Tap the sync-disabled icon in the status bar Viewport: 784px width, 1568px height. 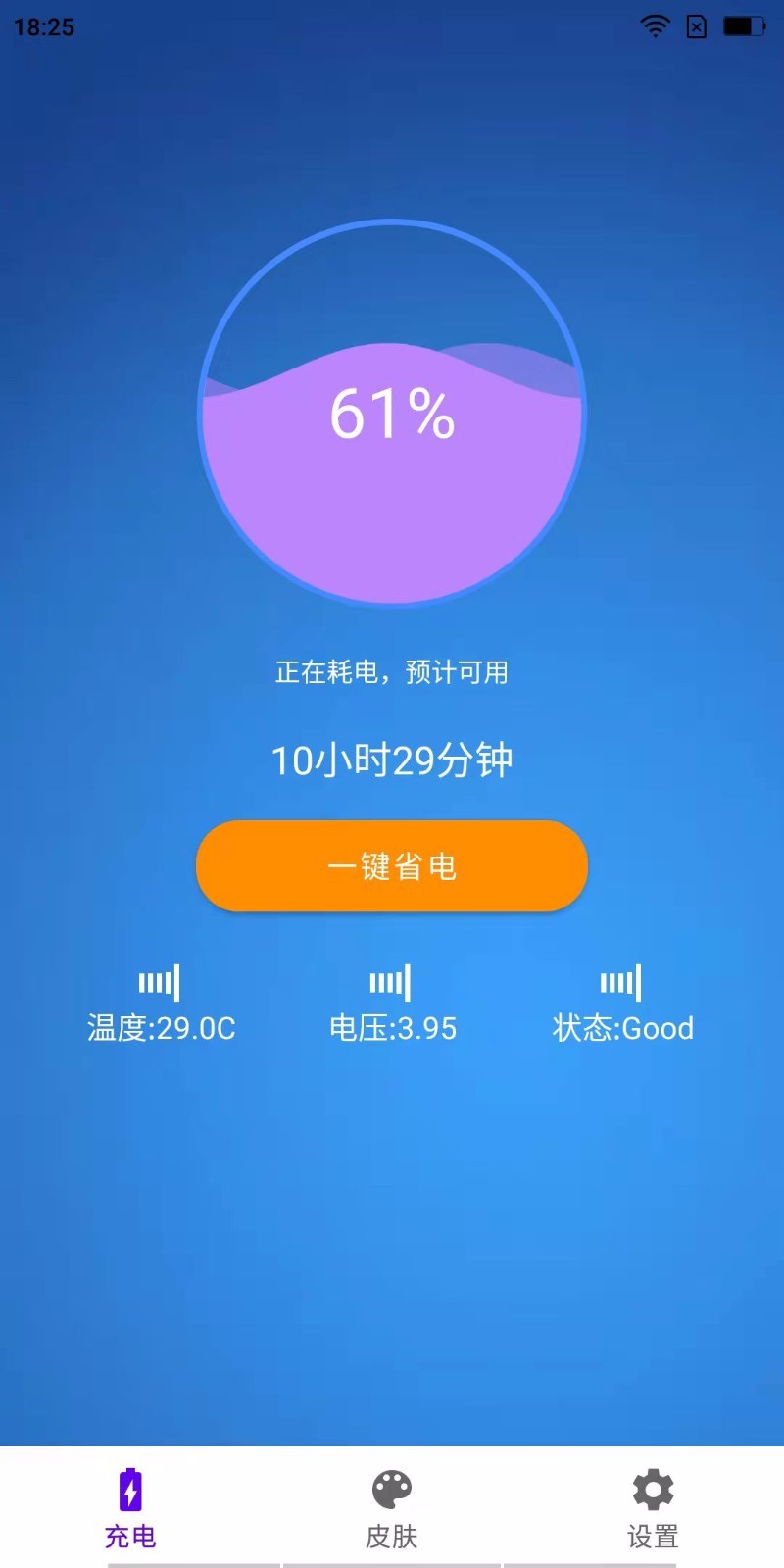pos(697,26)
